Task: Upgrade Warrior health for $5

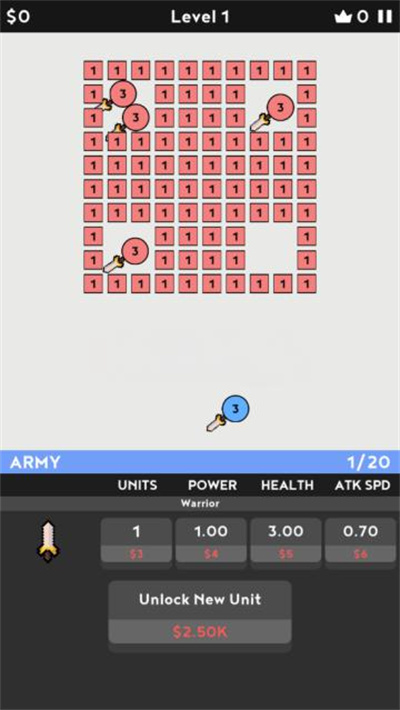Action: [286, 541]
